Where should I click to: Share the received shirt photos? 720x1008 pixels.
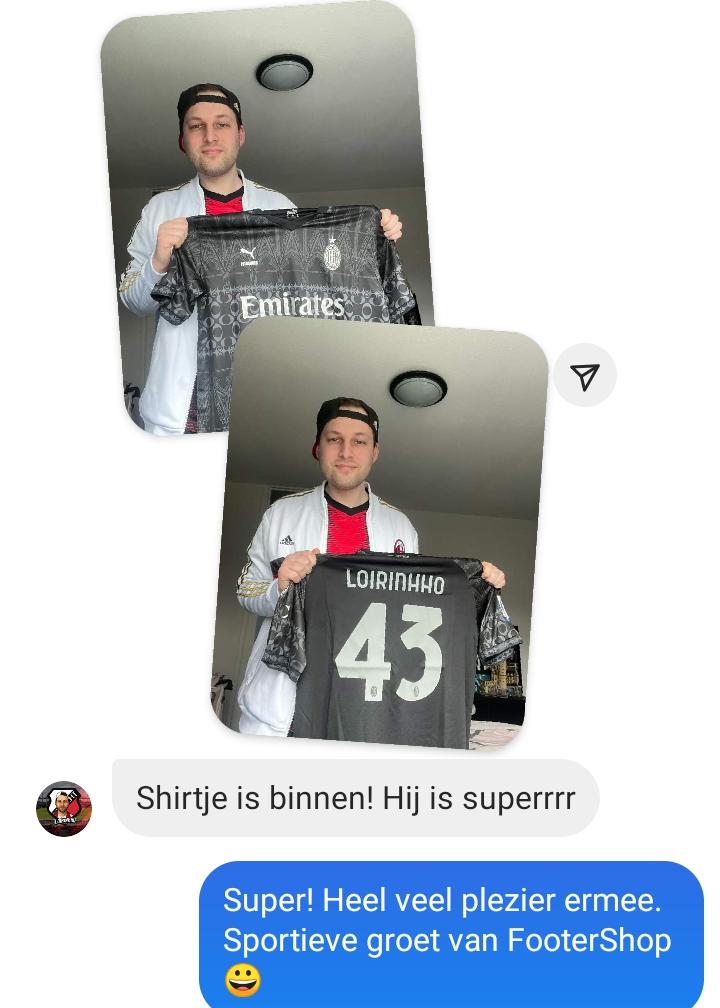(x=585, y=376)
